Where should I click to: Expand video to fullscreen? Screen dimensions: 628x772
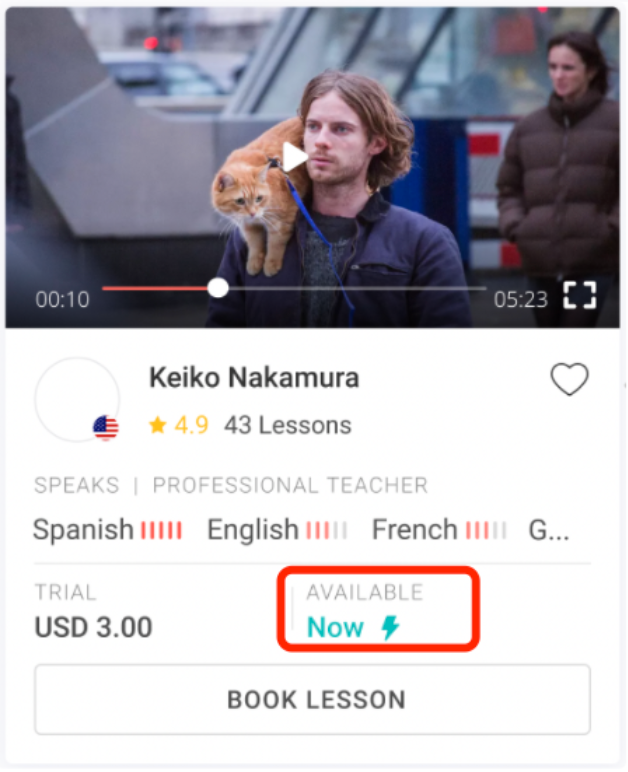pos(579,295)
